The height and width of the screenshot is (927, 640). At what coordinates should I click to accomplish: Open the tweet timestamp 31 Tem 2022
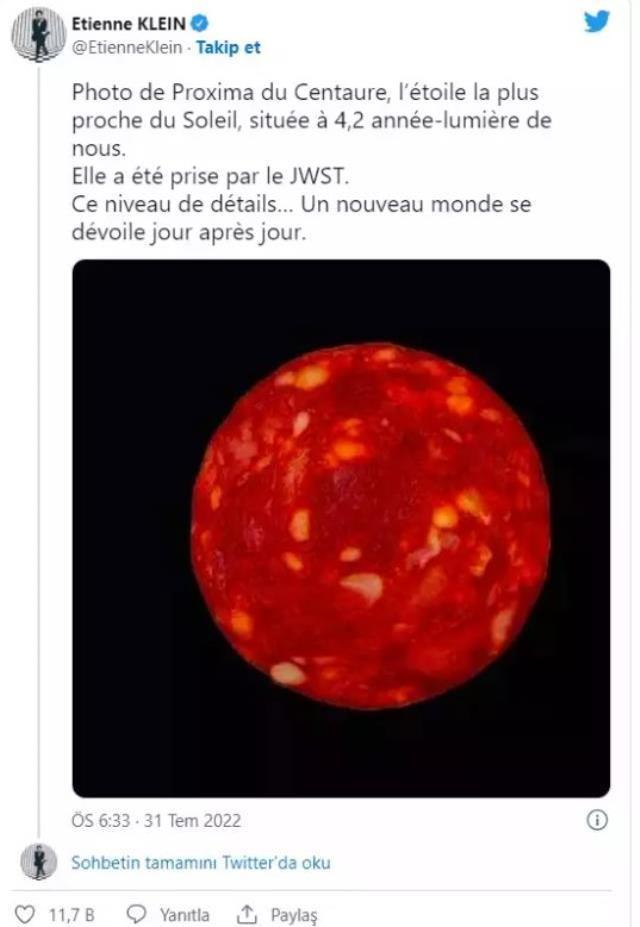[156, 821]
